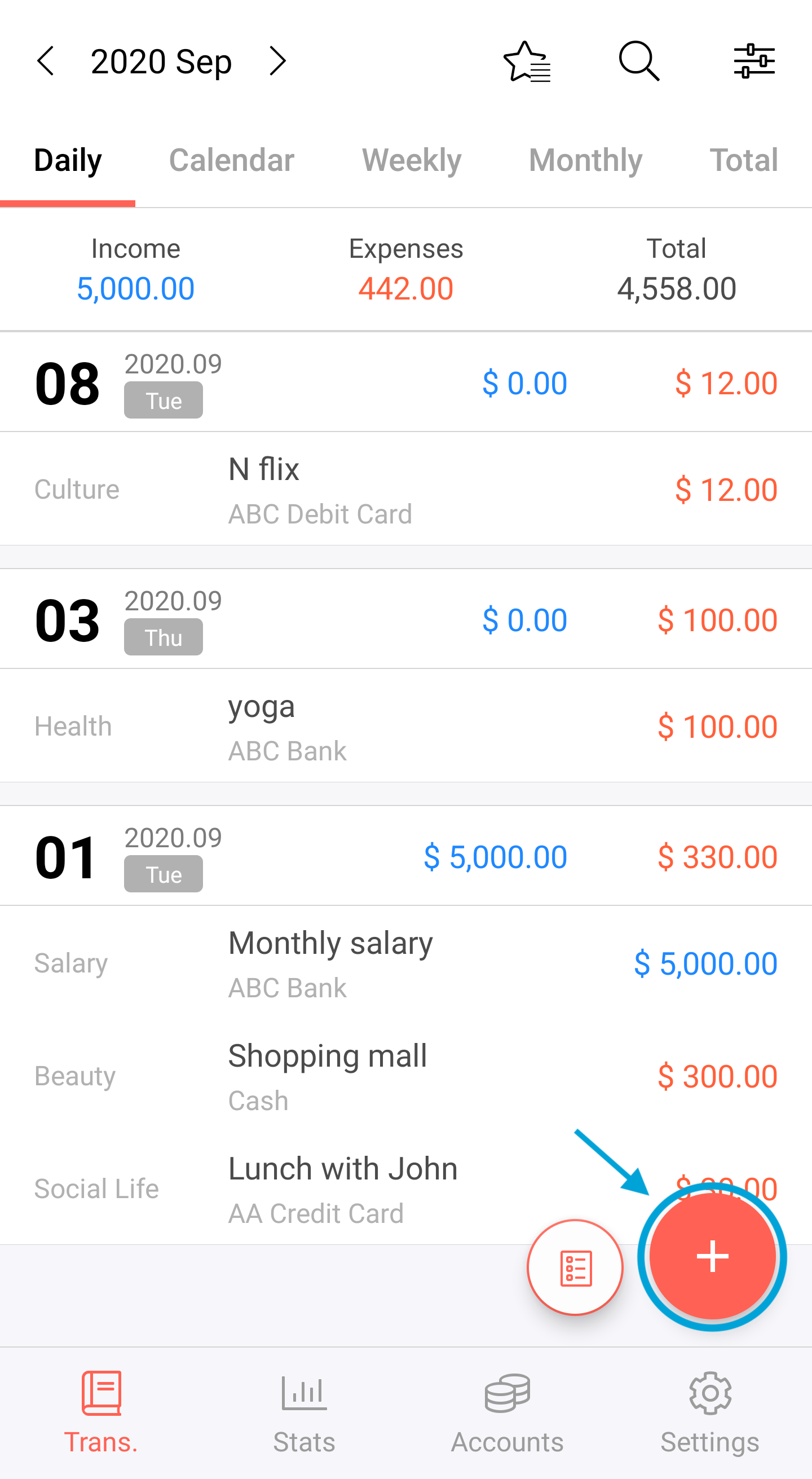812x1479 pixels.
Task: Open the search icon
Action: [639, 61]
